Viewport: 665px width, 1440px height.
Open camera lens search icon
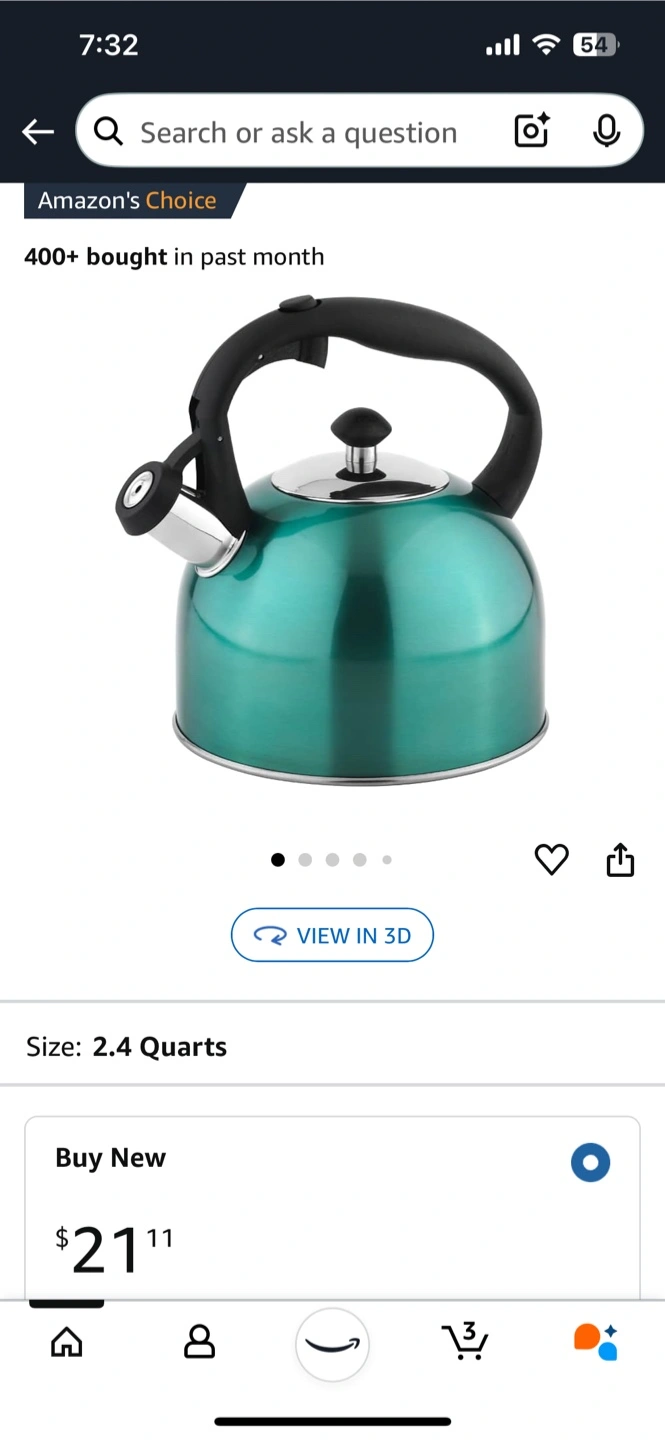click(x=532, y=131)
